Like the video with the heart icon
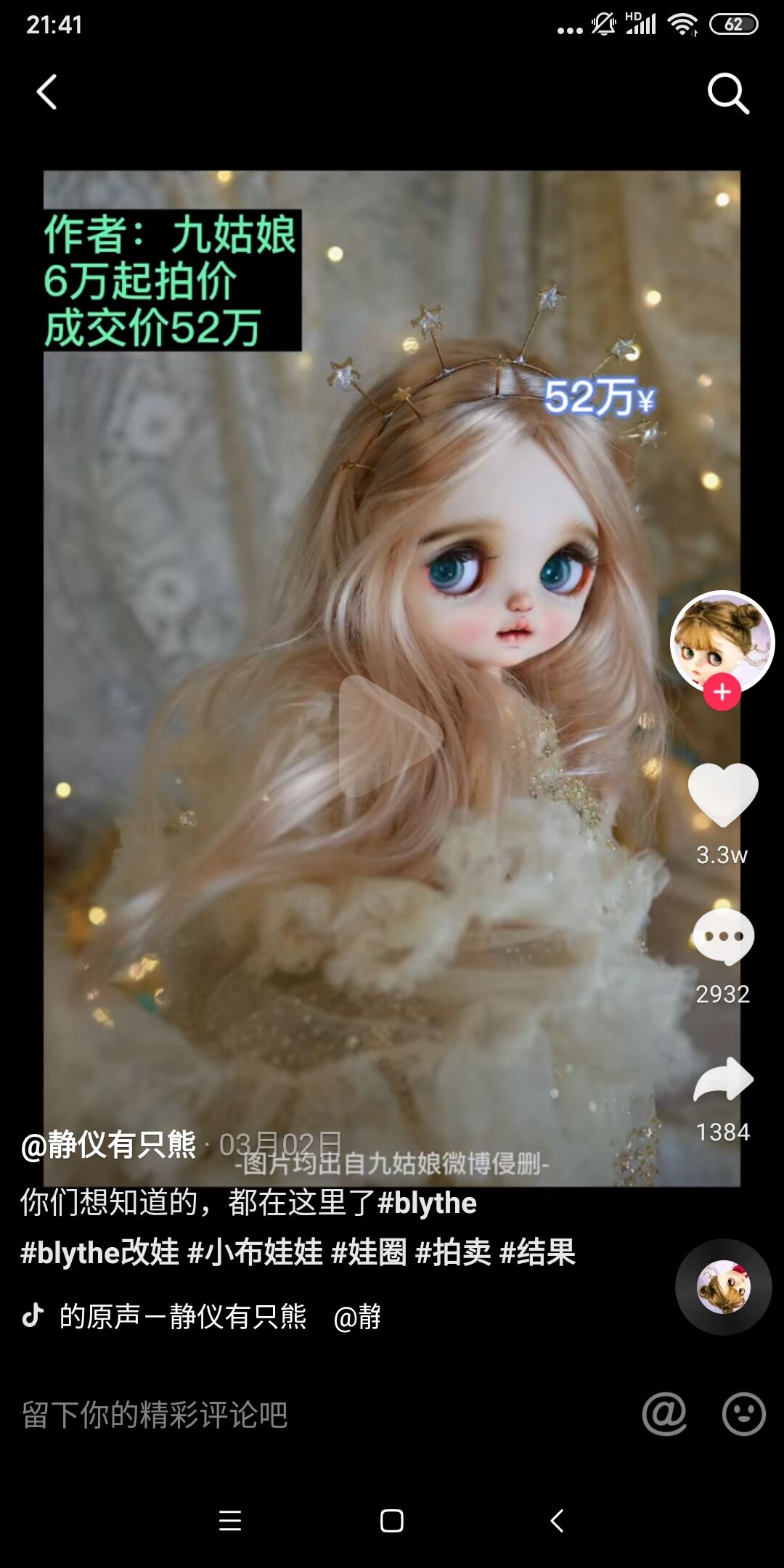784x1568 pixels. [x=722, y=795]
